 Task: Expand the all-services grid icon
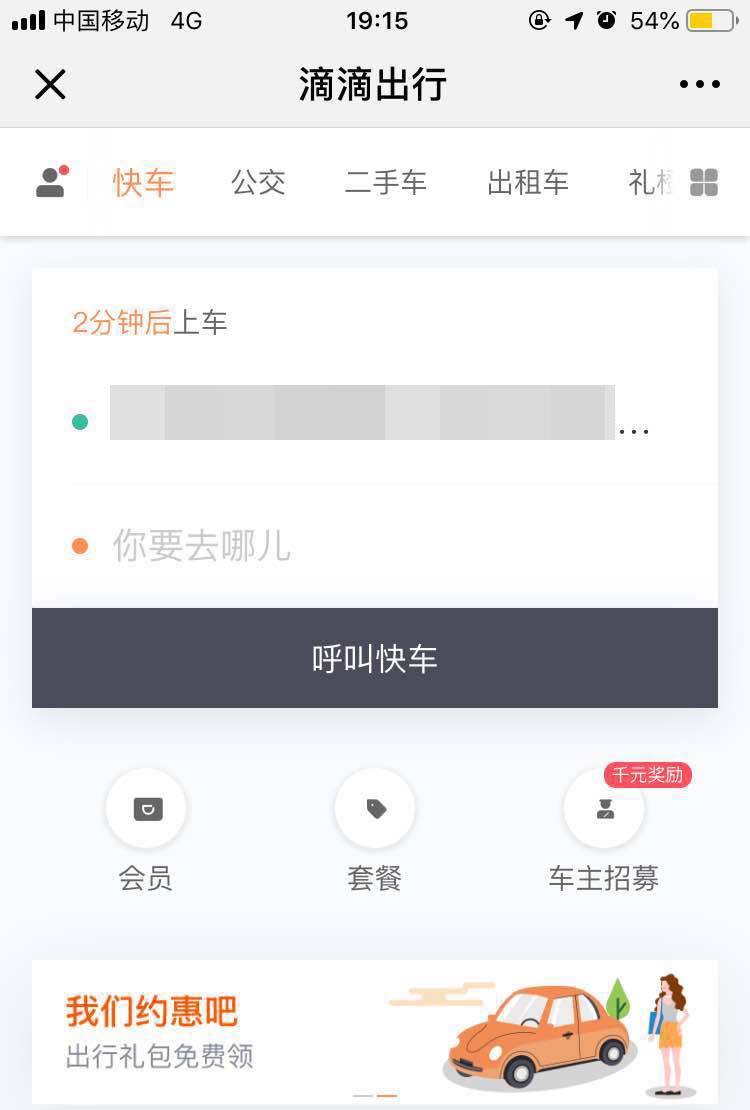click(x=704, y=183)
